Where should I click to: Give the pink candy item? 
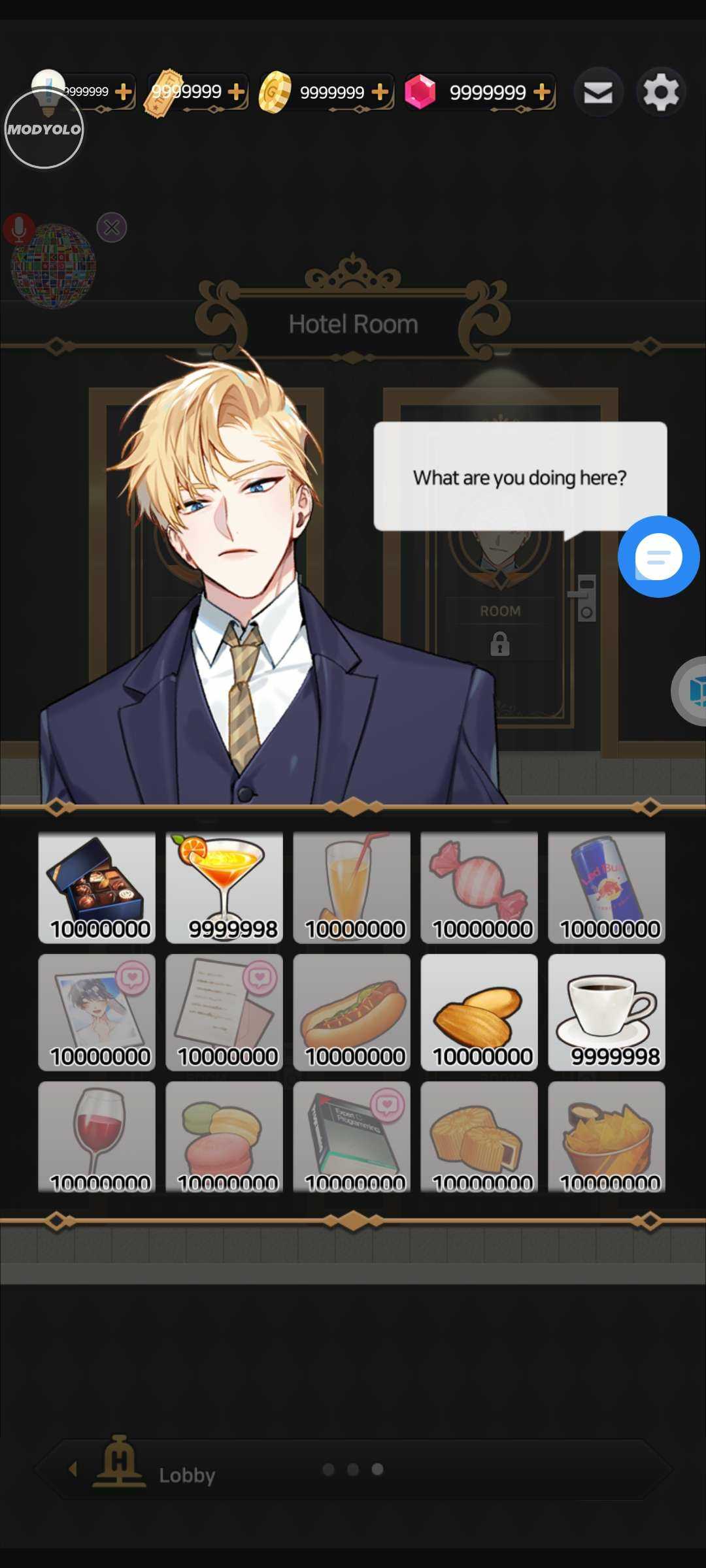479,887
